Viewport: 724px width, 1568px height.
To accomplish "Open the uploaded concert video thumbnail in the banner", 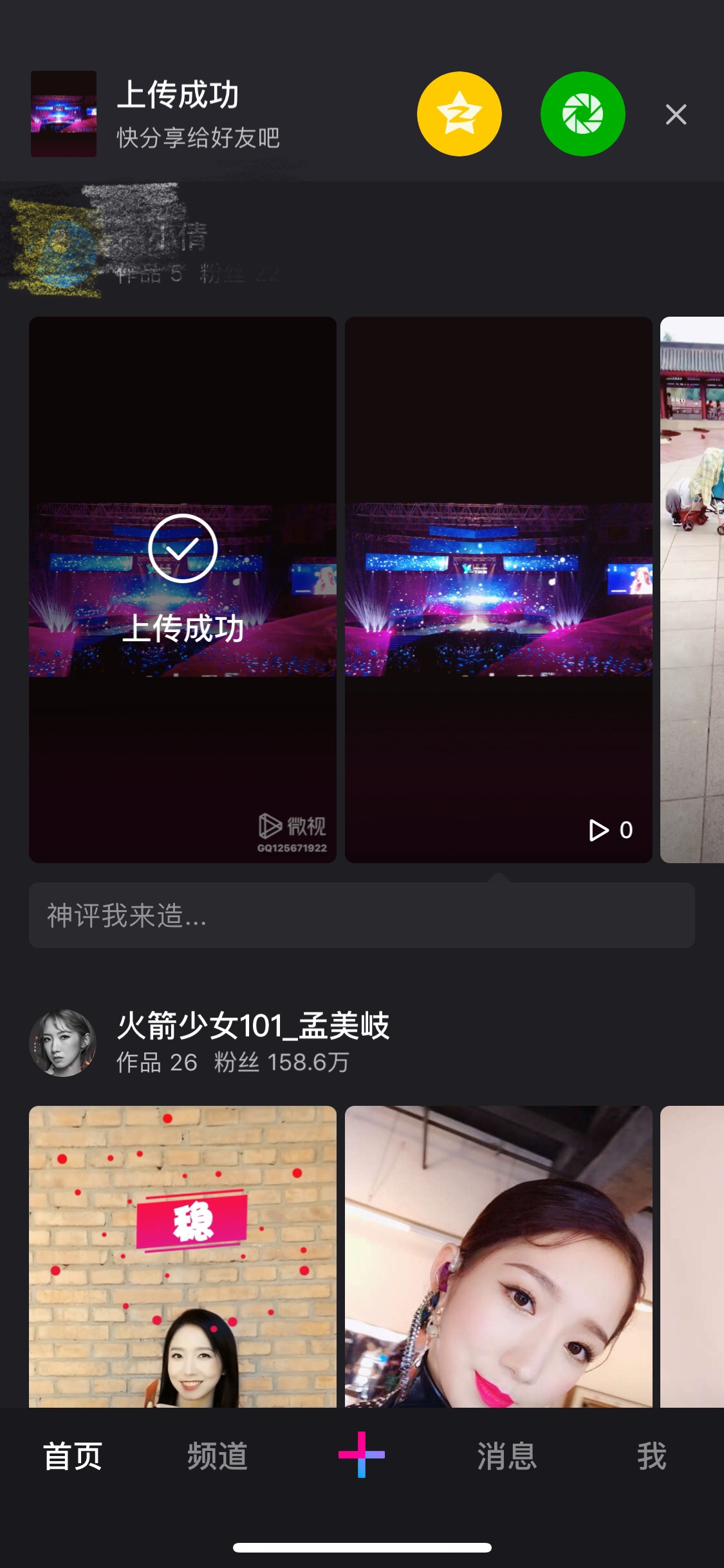I will [64, 114].
